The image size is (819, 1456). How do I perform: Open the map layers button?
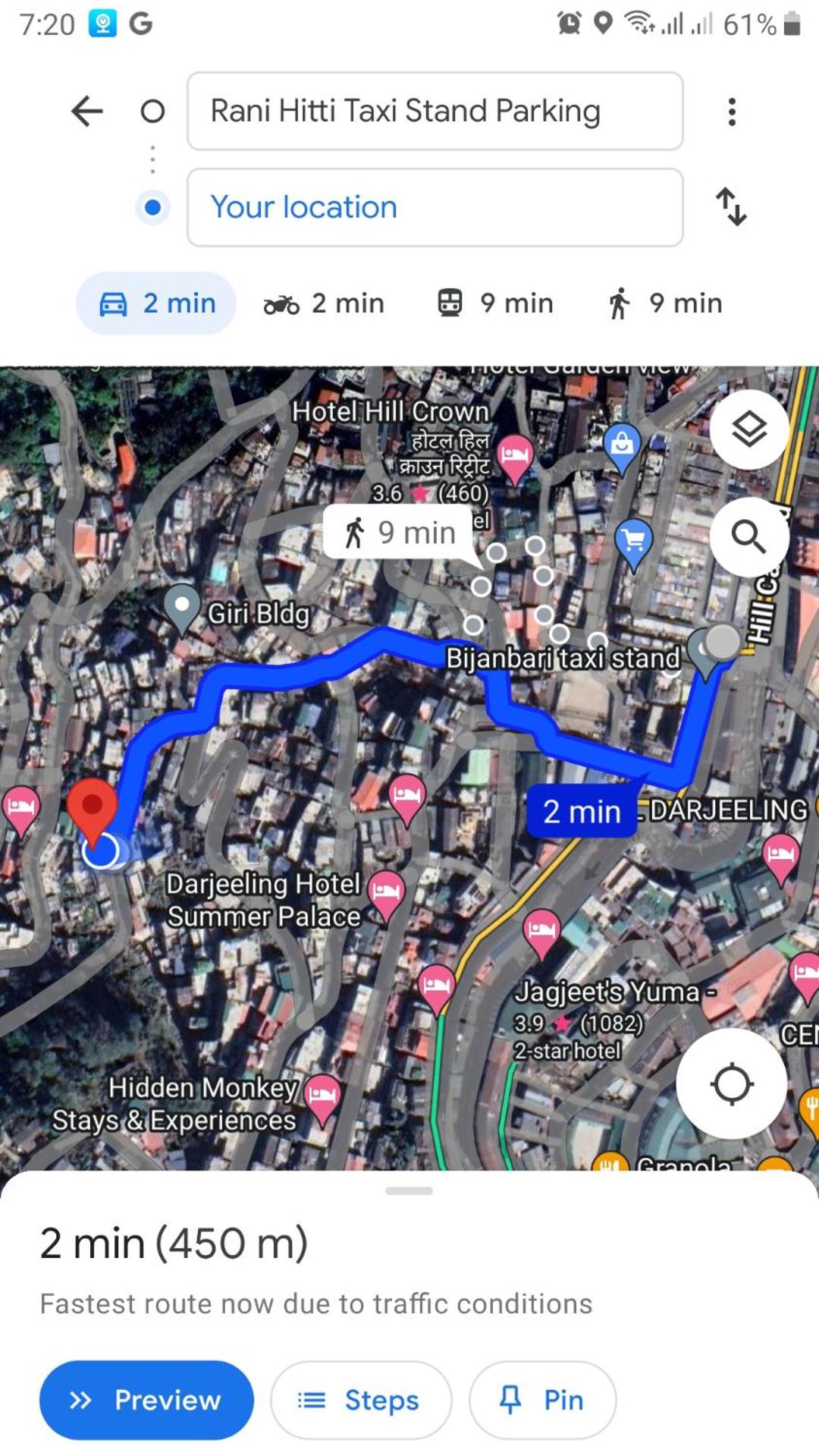click(x=749, y=429)
